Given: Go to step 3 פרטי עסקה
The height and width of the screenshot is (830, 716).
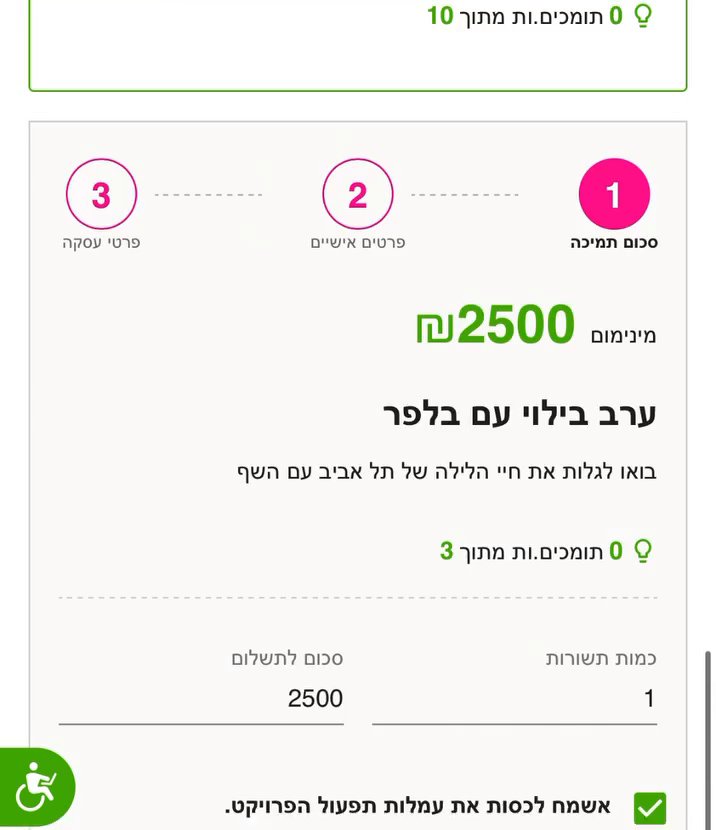Looking at the screenshot, I should pyautogui.click(x=101, y=195).
